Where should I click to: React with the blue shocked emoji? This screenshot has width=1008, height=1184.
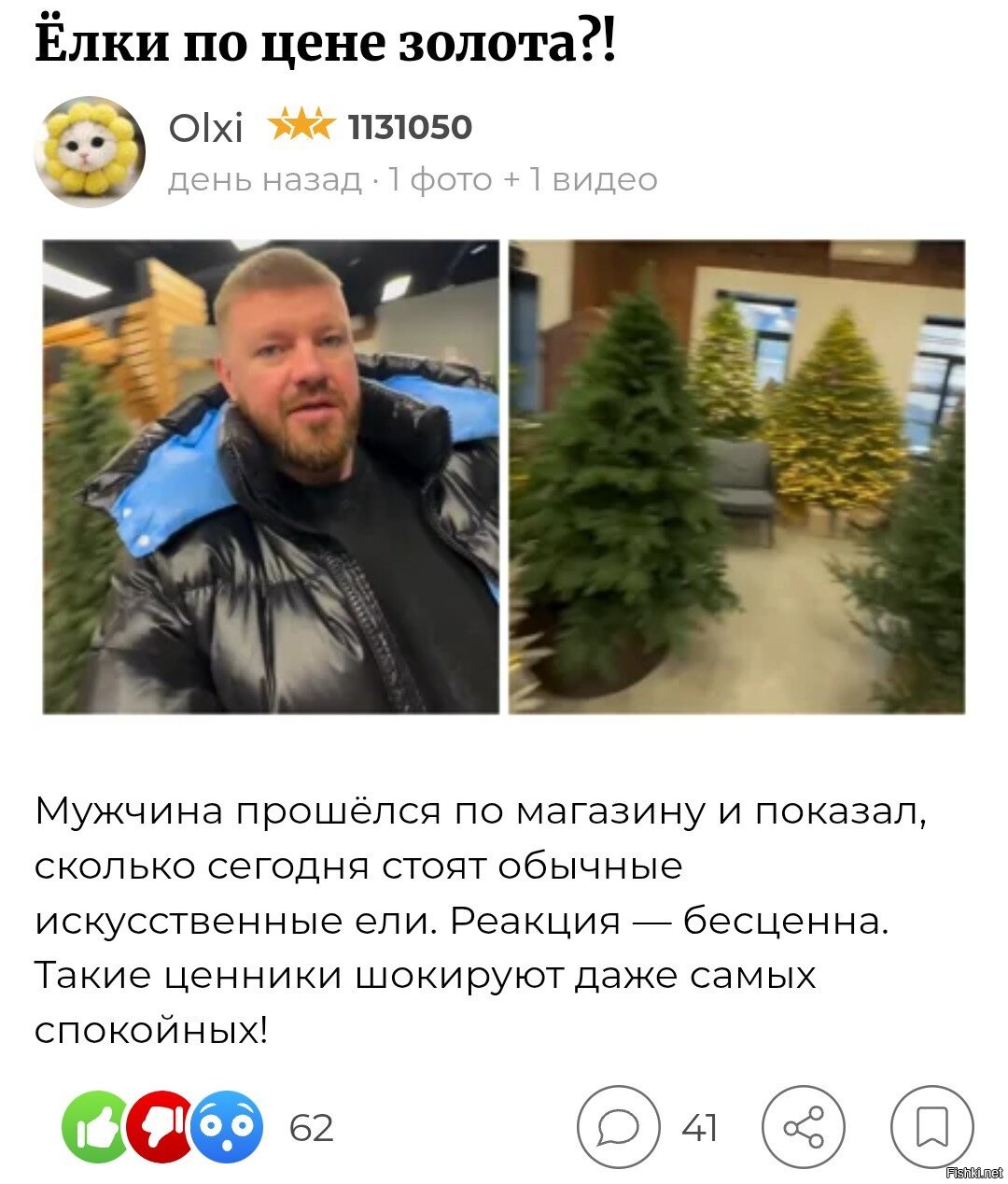coord(226,1127)
